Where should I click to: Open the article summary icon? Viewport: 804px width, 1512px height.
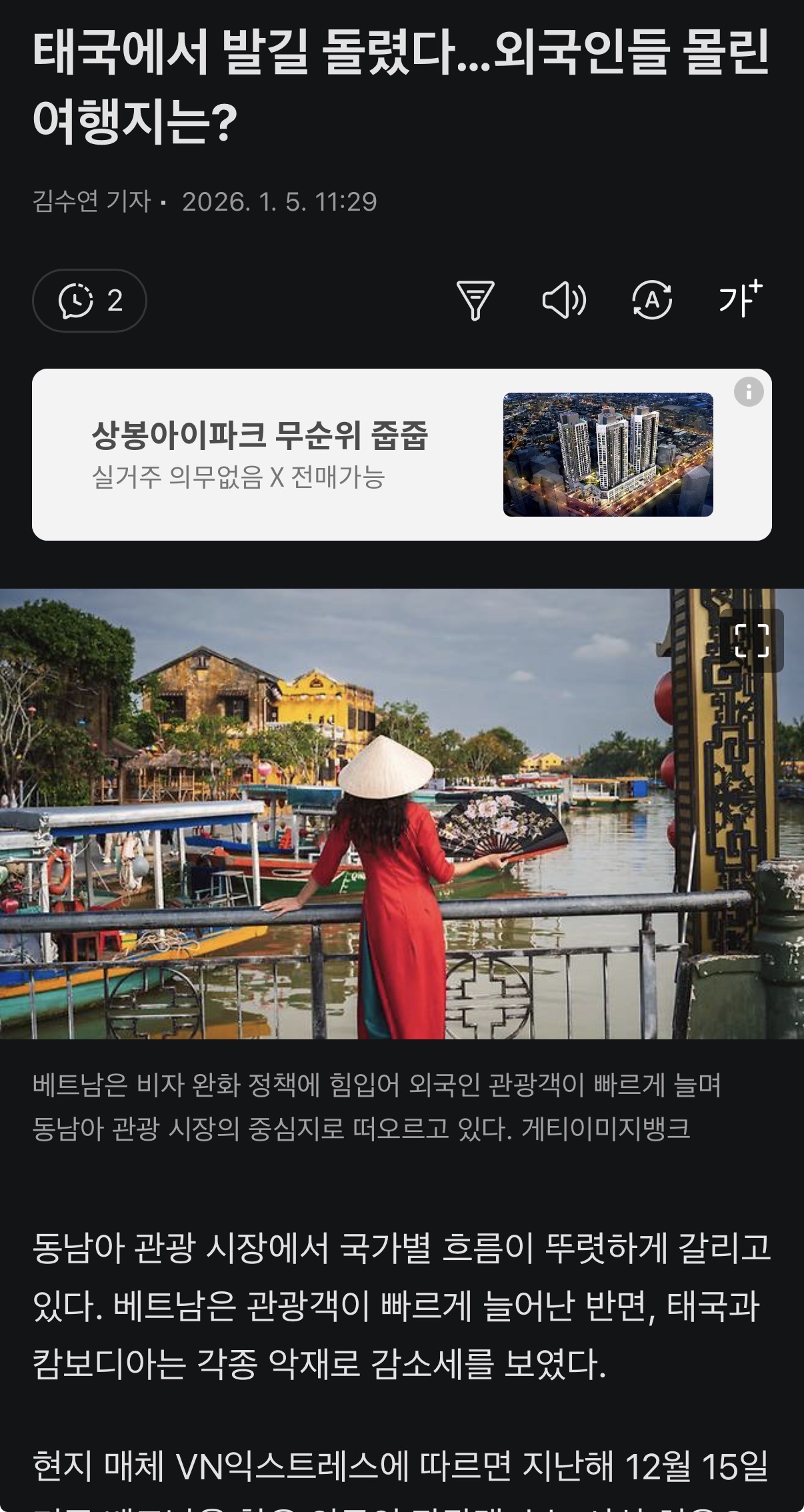pos(475,300)
